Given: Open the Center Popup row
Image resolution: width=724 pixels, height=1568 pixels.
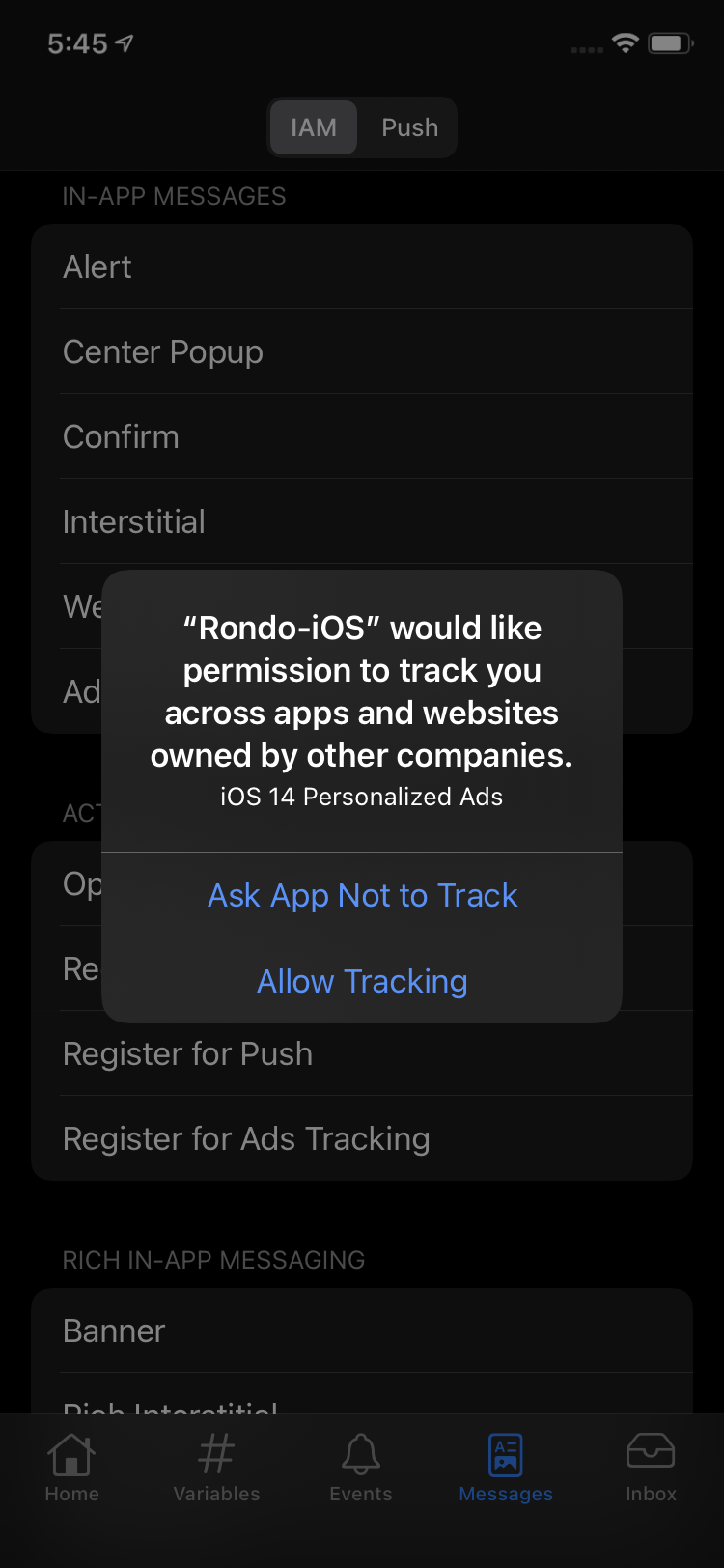Looking at the screenshot, I should pos(362,352).
